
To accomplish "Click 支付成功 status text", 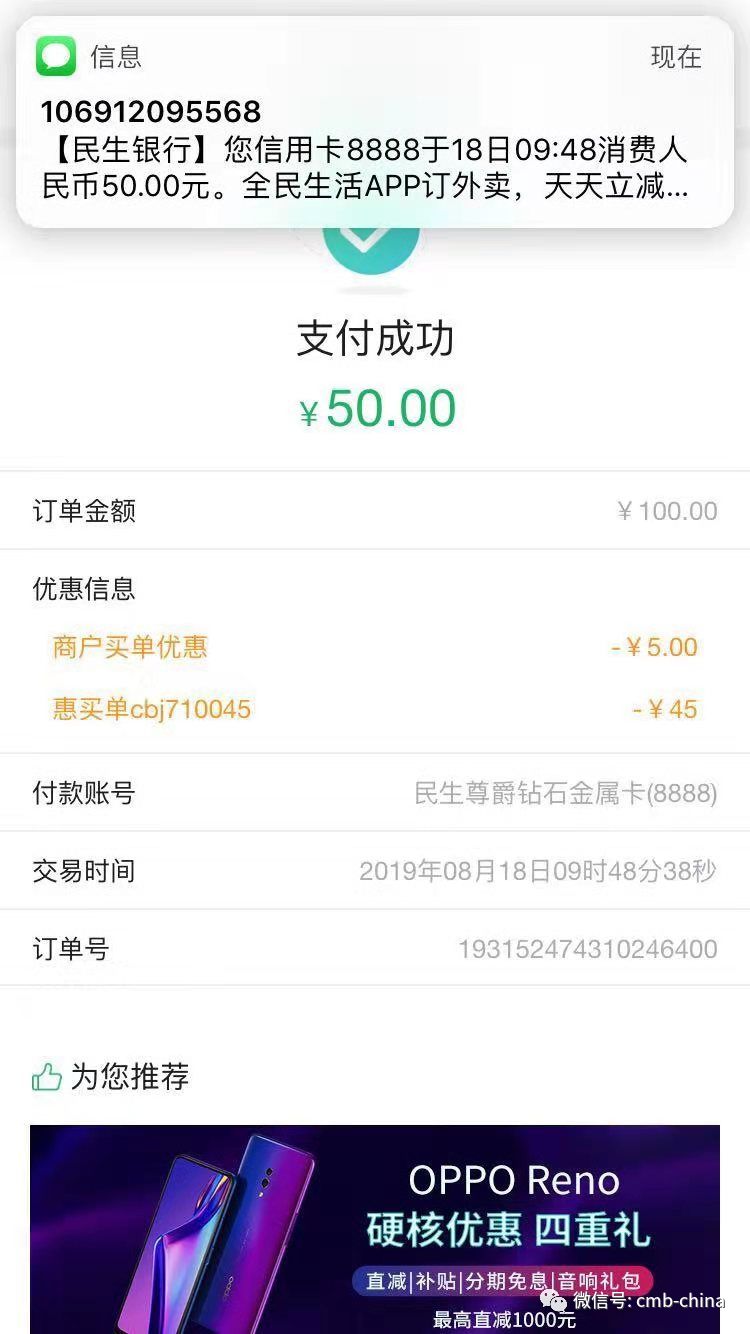I will pos(374,339).
